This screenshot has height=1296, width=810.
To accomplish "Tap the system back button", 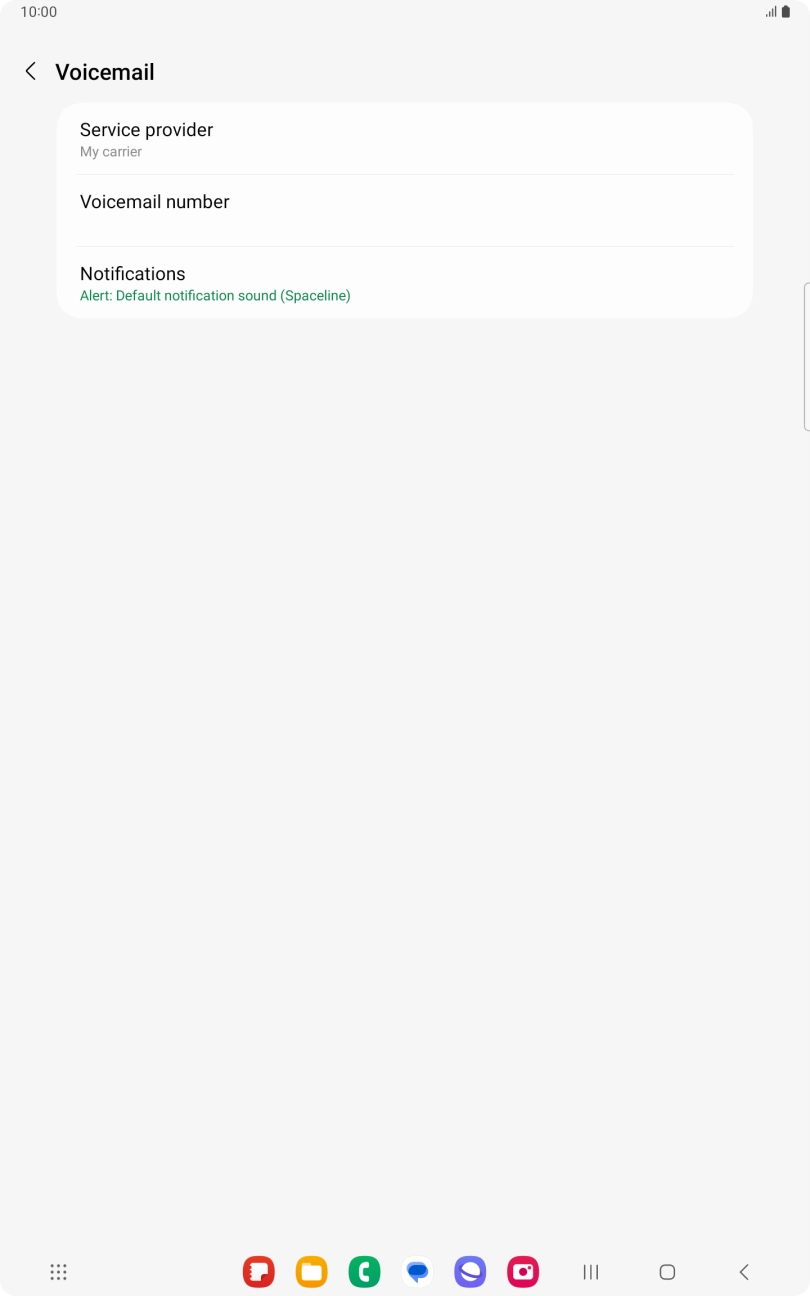I will tap(743, 1272).
